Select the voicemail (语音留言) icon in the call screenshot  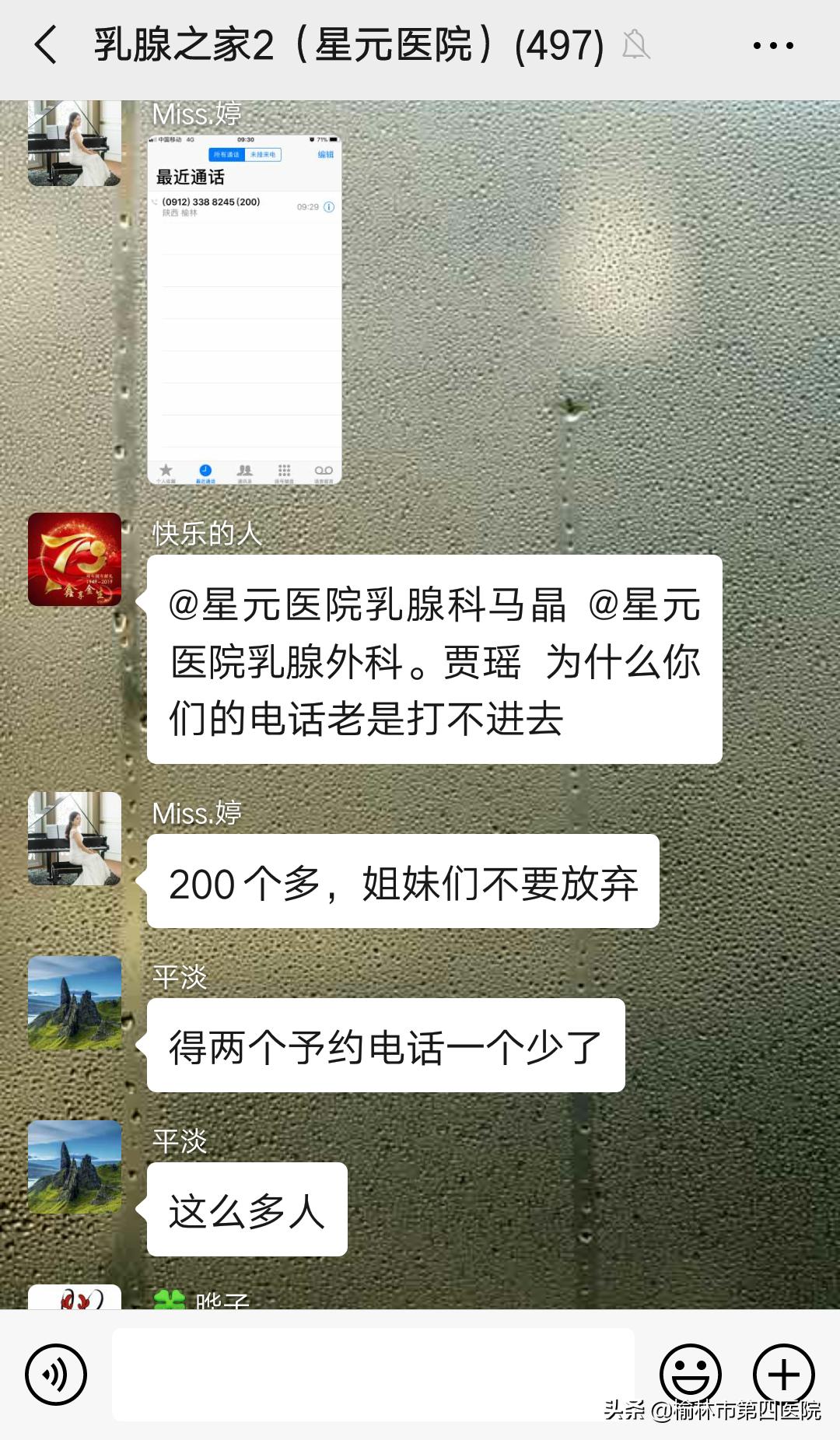(x=324, y=471)
